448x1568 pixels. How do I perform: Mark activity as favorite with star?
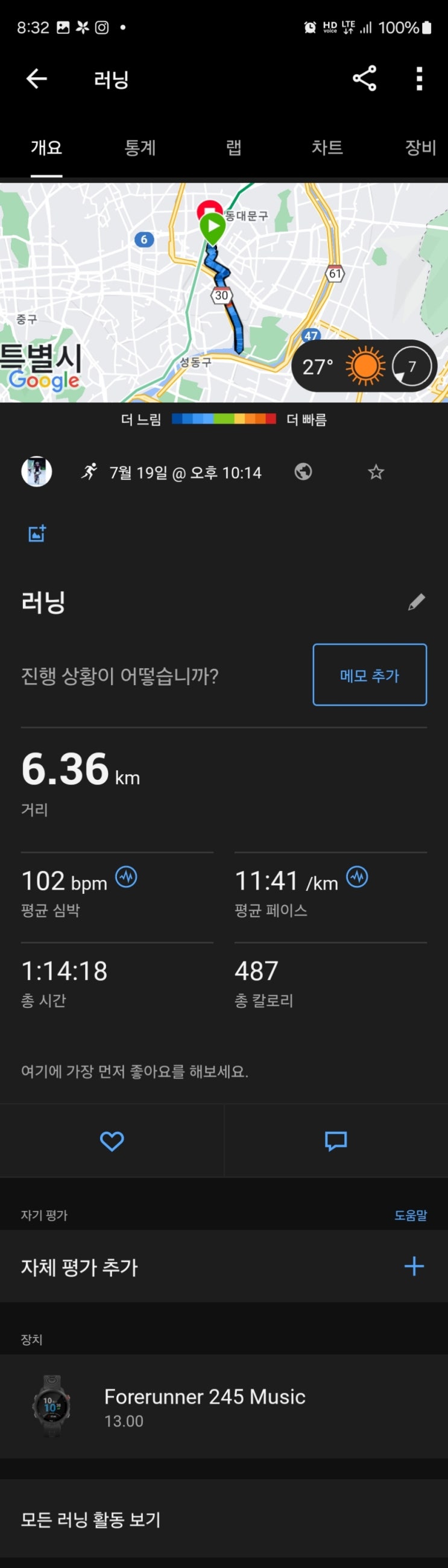point(376,472)
